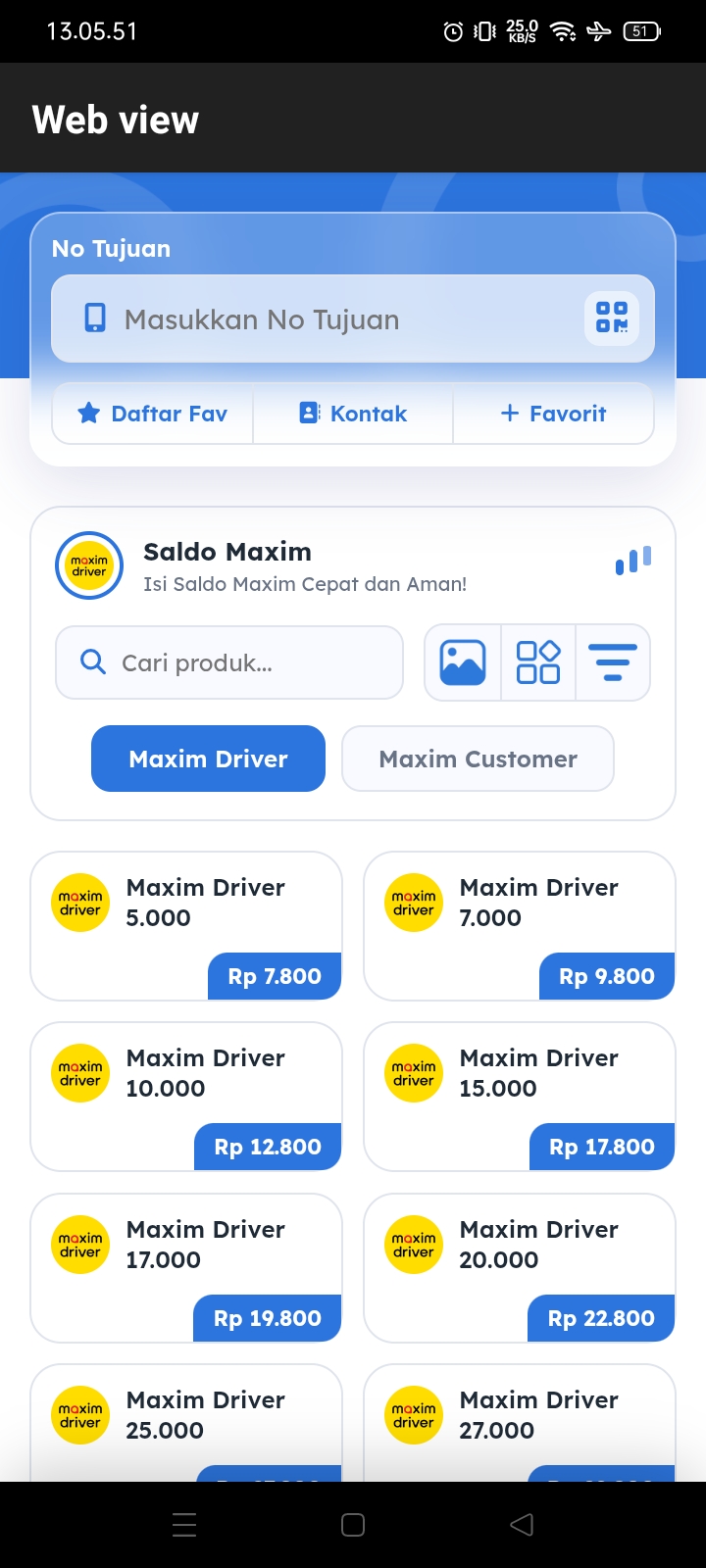Switch to the grid layout icon

[538, 662]
